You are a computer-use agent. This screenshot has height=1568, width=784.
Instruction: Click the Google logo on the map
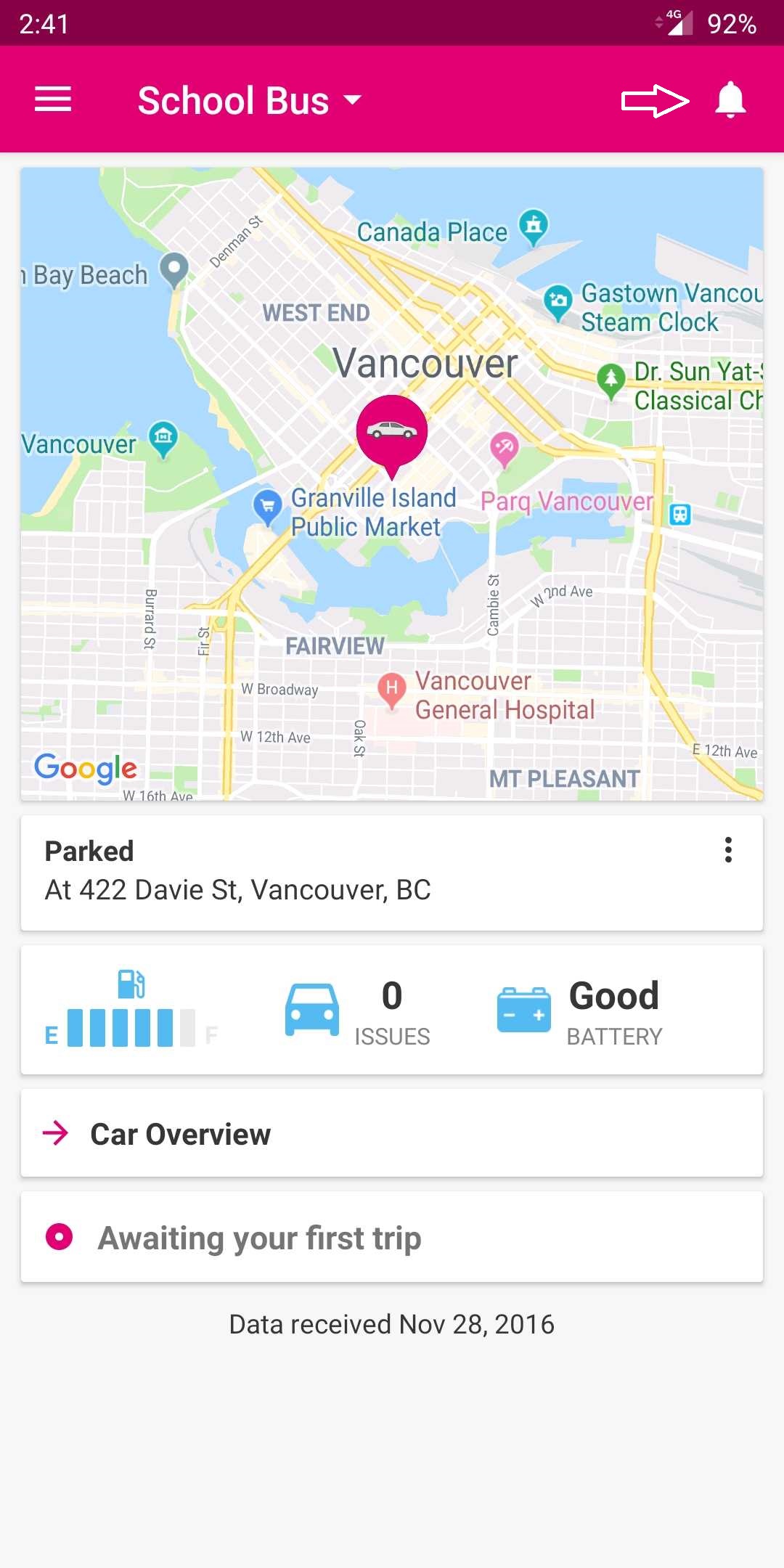click(x=85, y=767)
